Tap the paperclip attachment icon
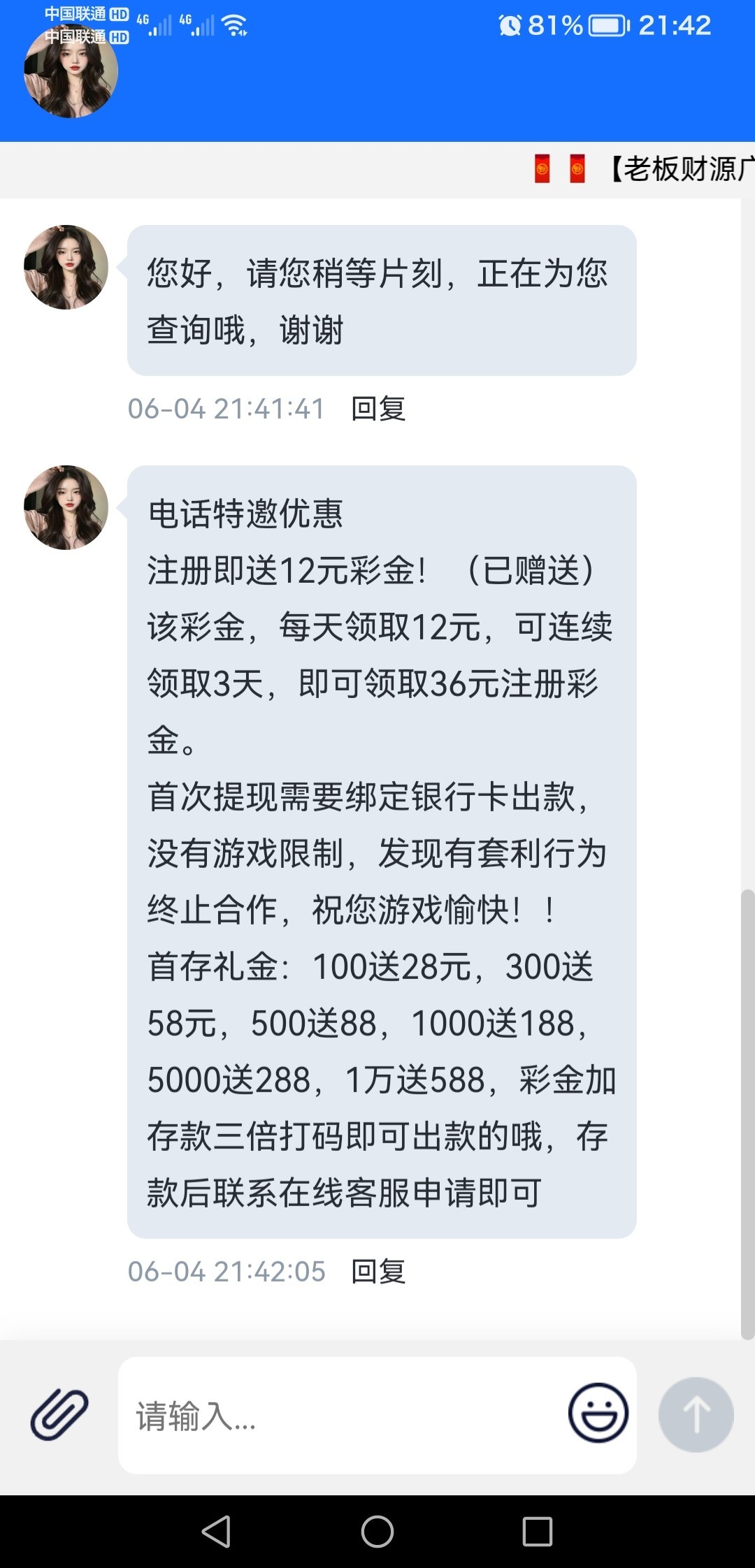 click(x=59, y=1415)
